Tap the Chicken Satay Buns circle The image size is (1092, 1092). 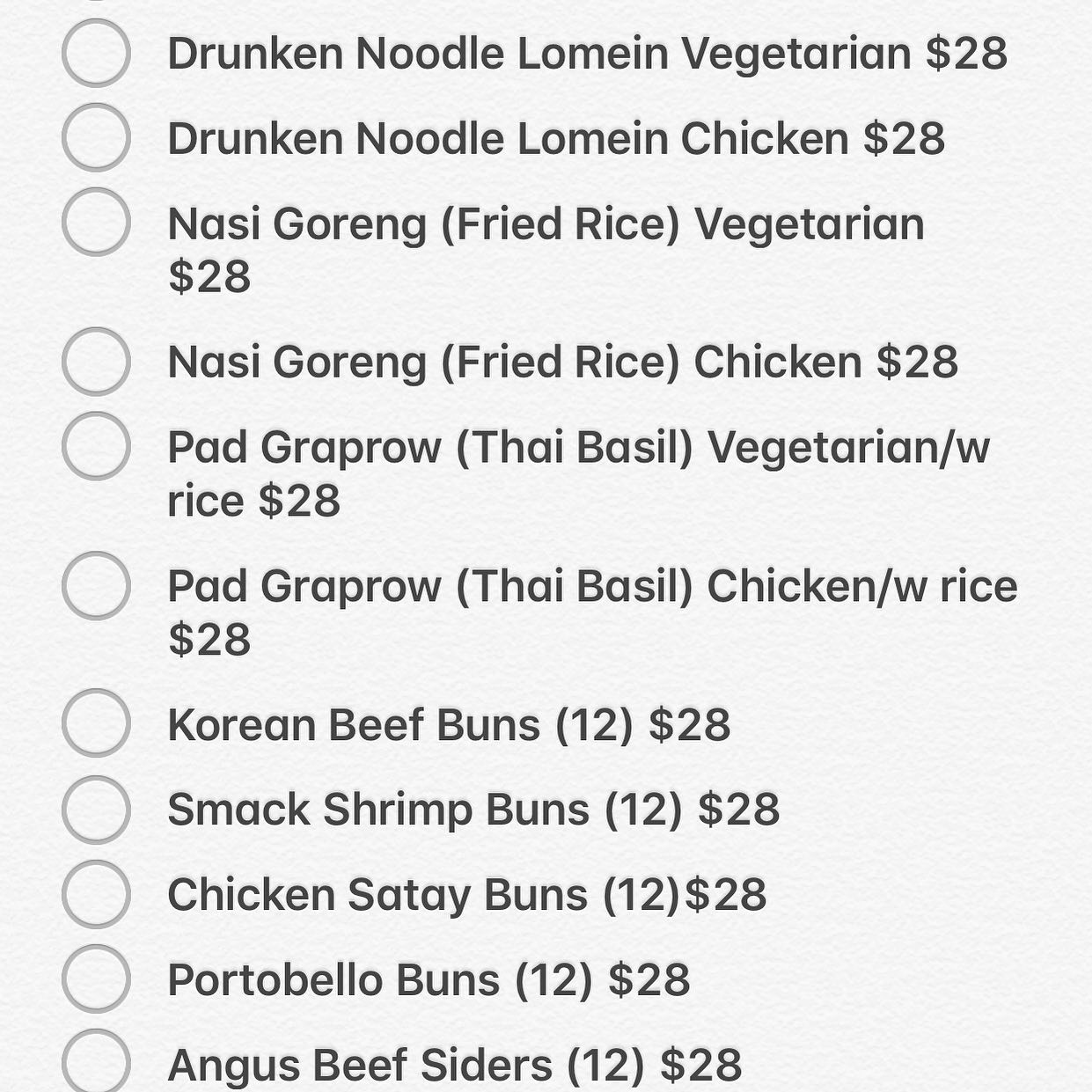(x=96, y=893)
